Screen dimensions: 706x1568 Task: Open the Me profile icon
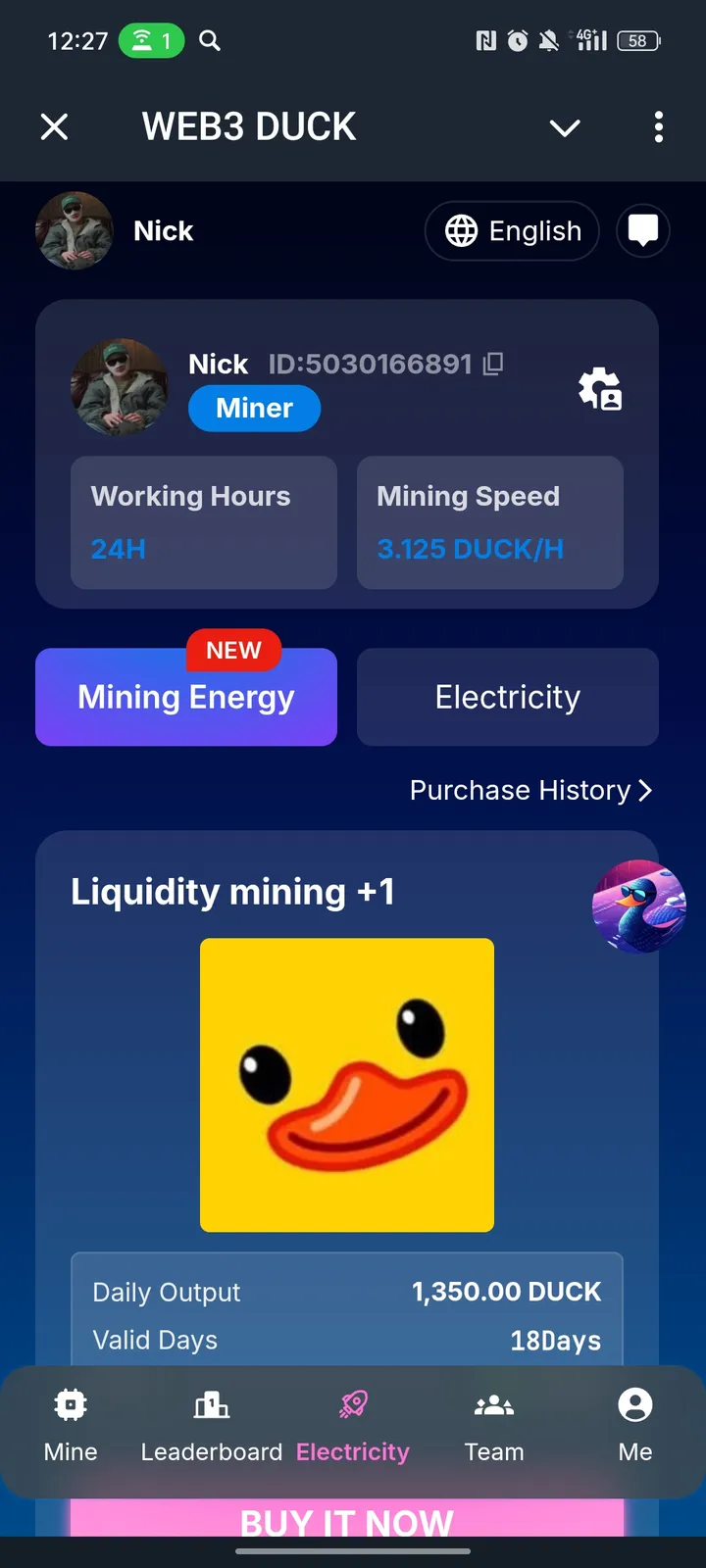[x=634, y=1403]
